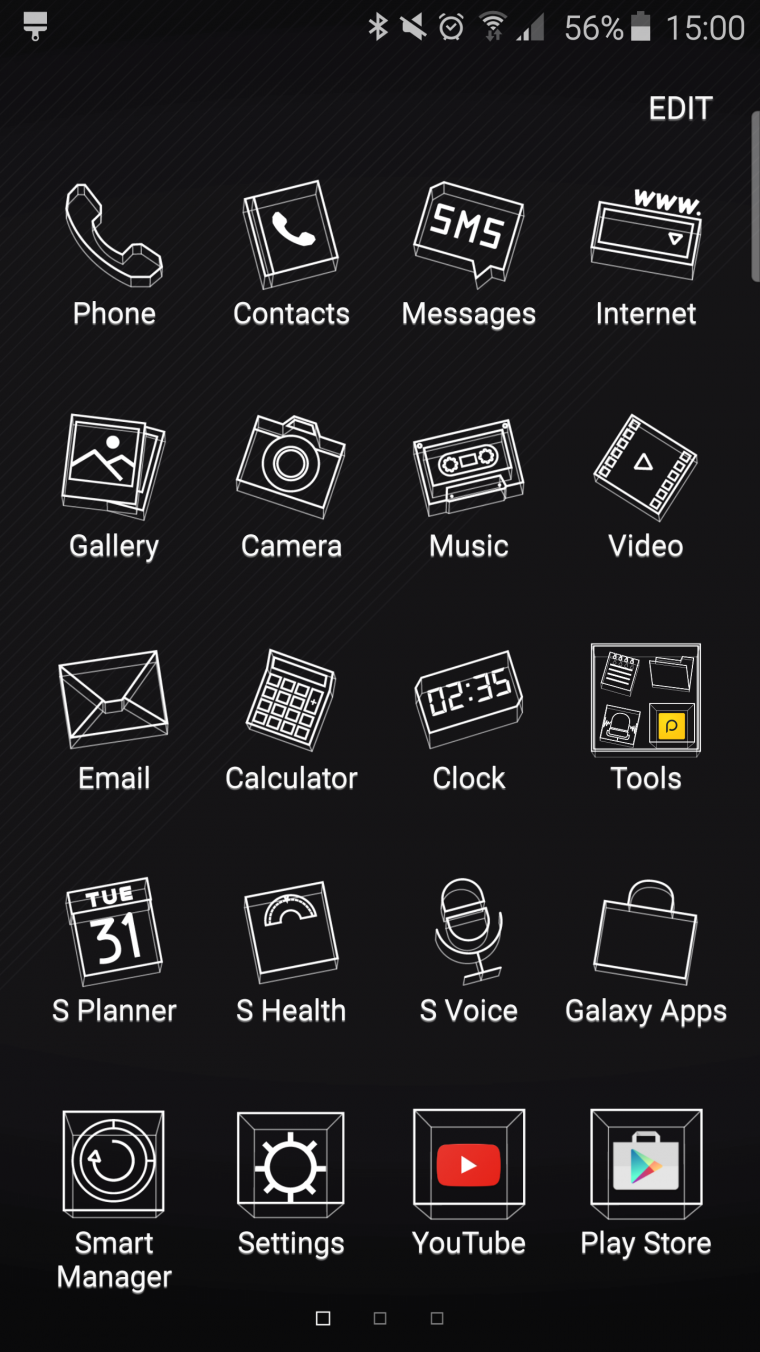The width and height of the screenshot is (760, 1352).
Task: Jump to the third app drawer page
Action: 438,1318
